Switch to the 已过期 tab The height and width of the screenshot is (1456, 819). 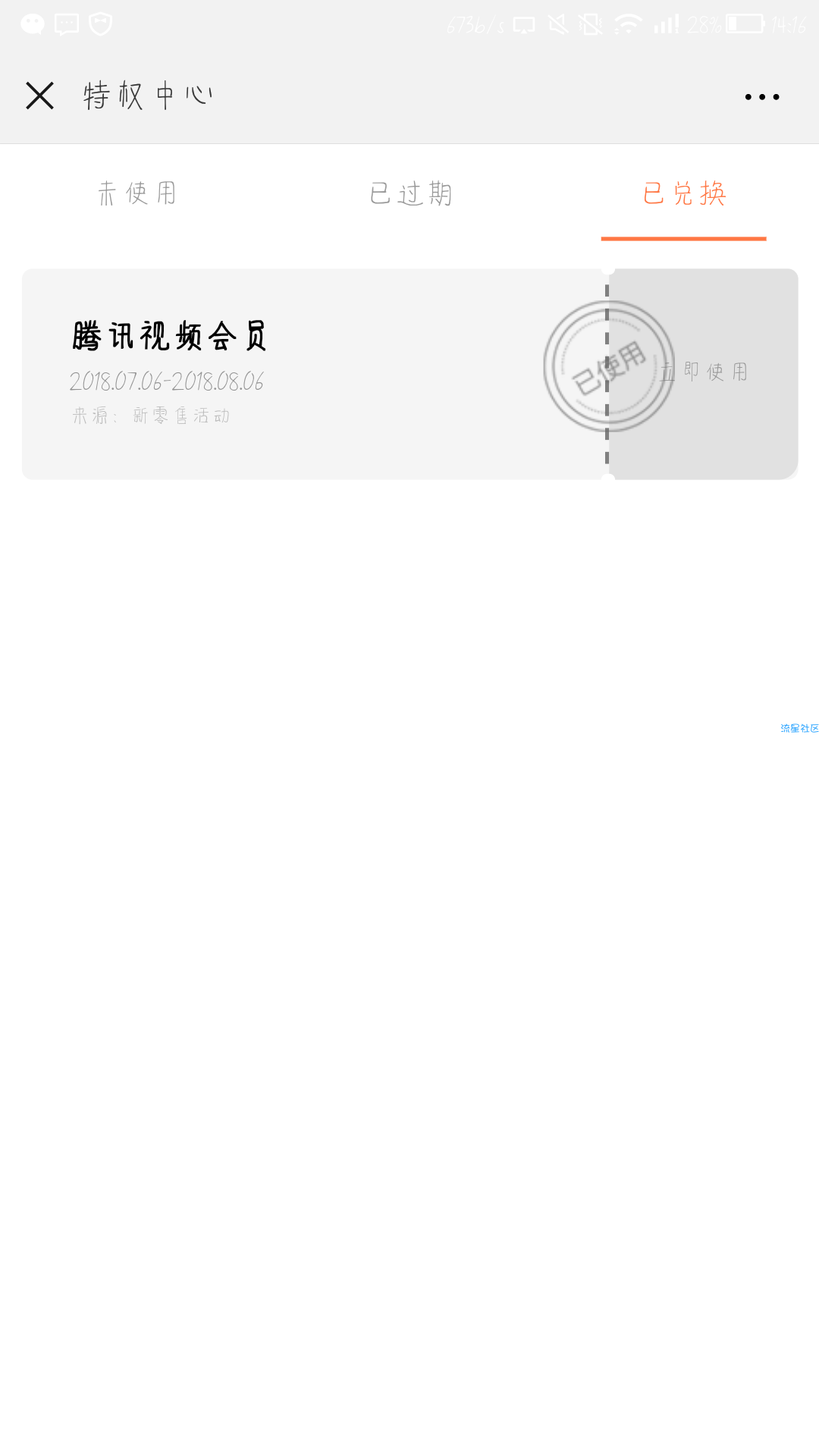point(410,194)
